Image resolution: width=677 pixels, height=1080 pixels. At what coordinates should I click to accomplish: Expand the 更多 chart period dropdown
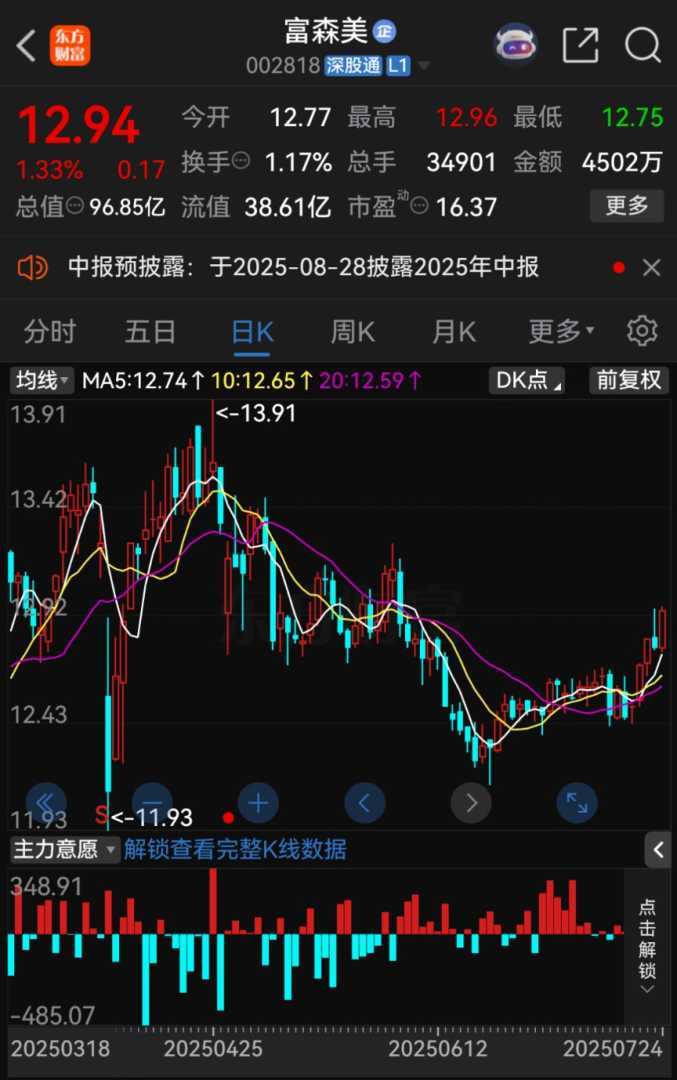tap(560, 331)
